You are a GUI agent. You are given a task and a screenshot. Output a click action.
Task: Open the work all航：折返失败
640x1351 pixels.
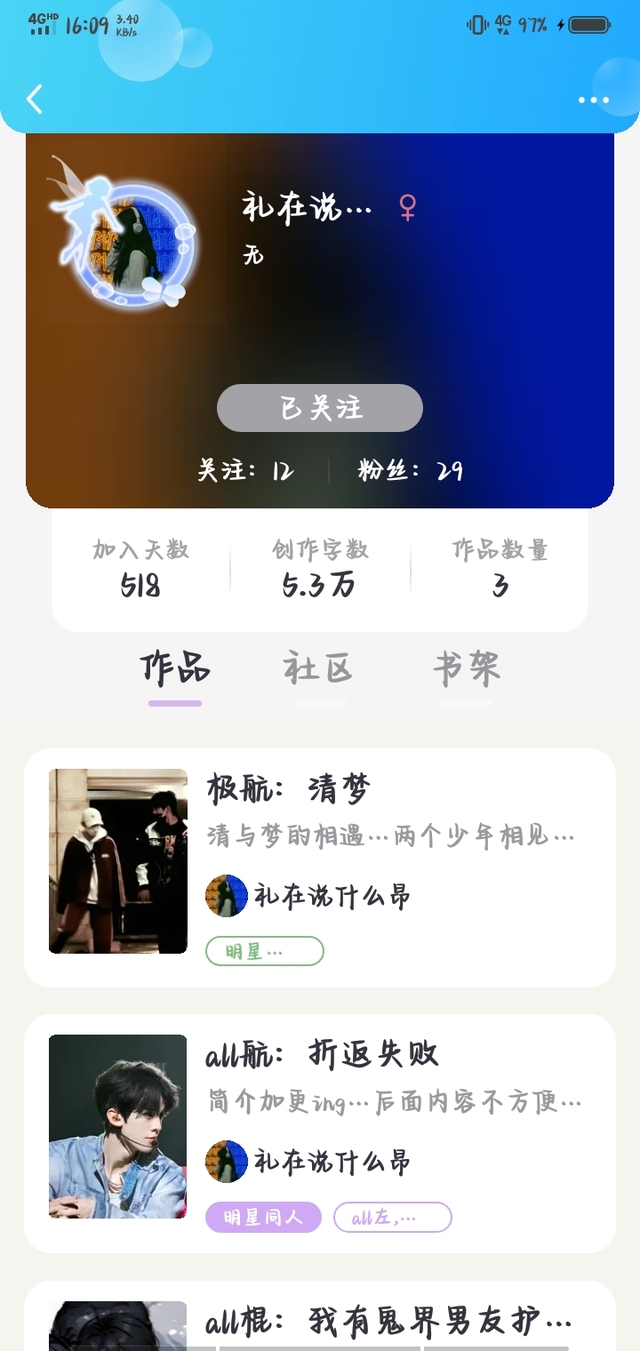[x=322, y=1054]
